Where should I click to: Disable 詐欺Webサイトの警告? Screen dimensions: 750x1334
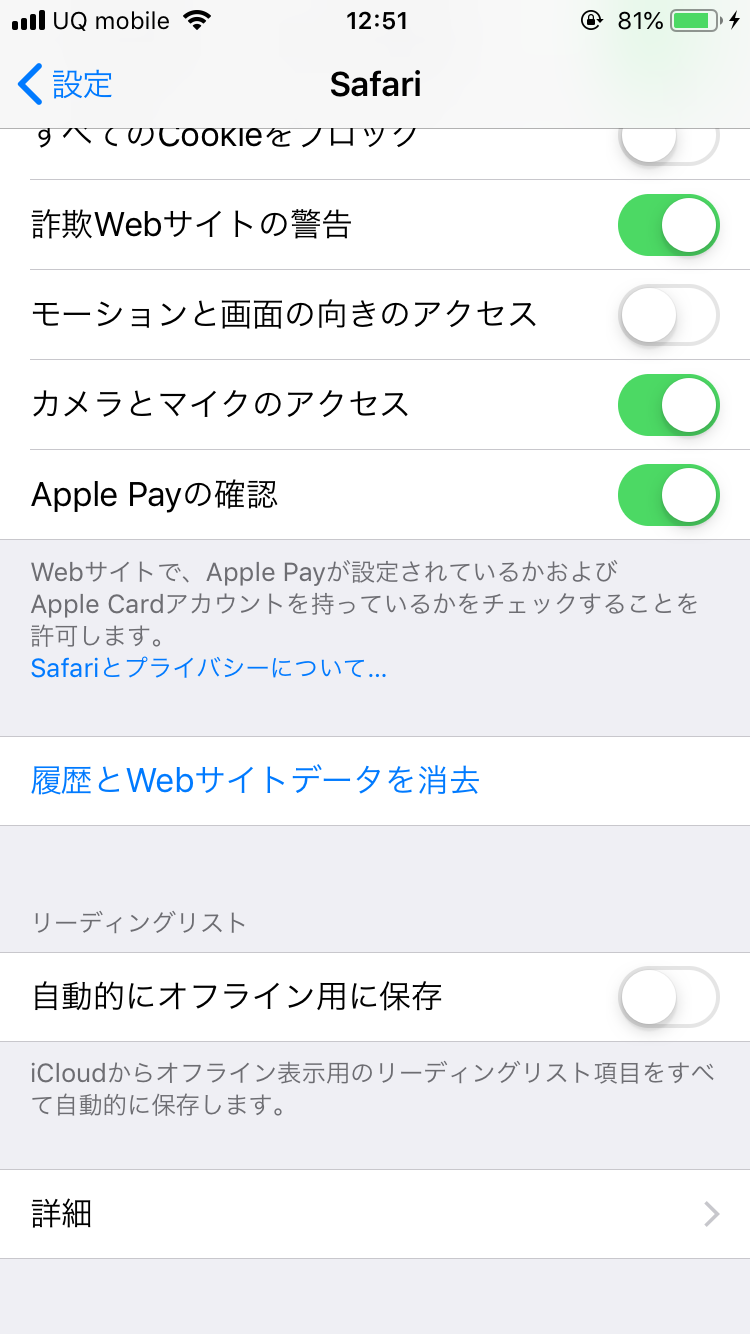[668, 225]
